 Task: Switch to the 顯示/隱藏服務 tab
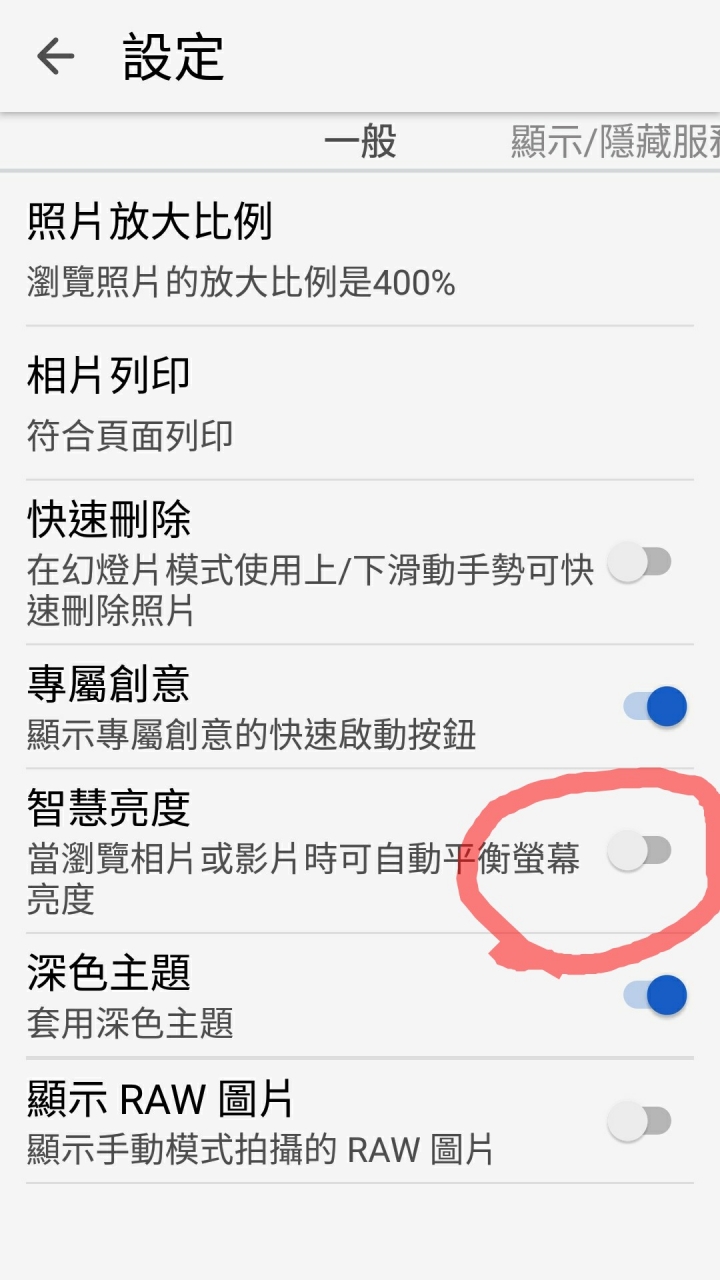pos(615,142)
